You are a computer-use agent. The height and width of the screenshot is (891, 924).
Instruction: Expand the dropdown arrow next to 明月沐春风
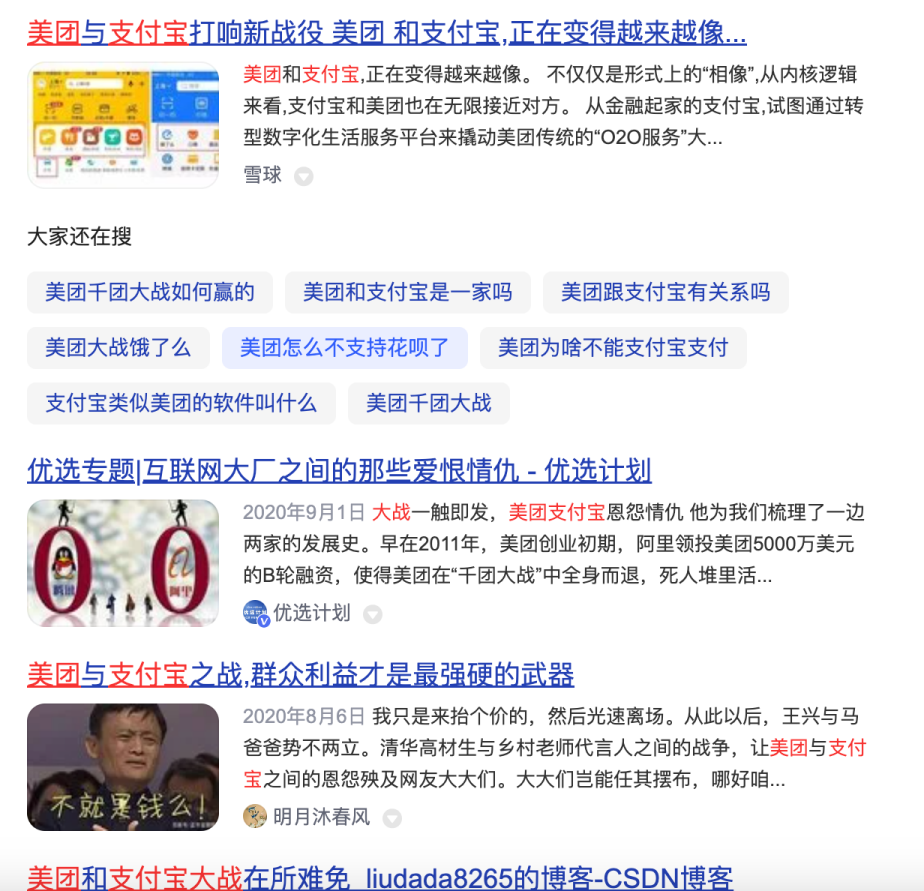[x=392, y=818]
